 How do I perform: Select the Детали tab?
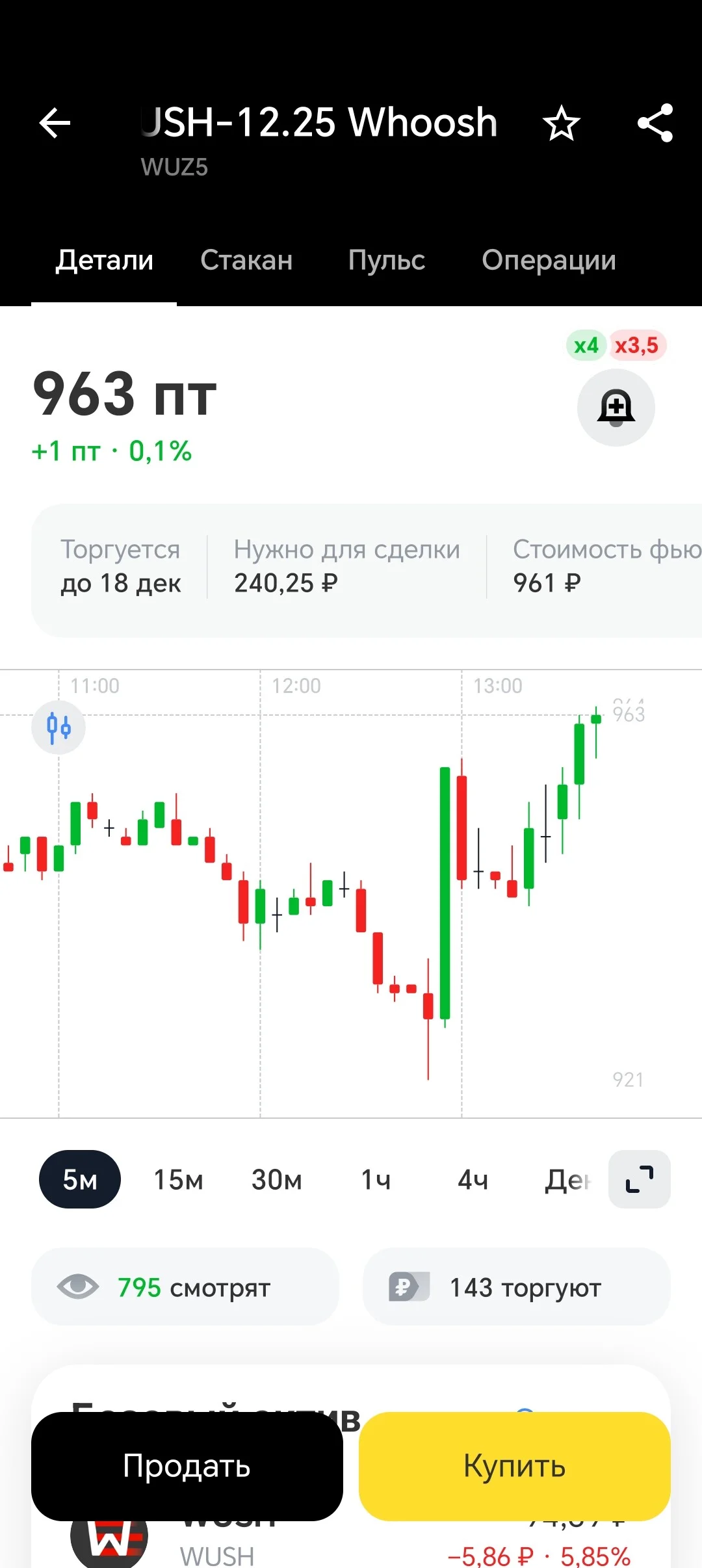(104, 260)
